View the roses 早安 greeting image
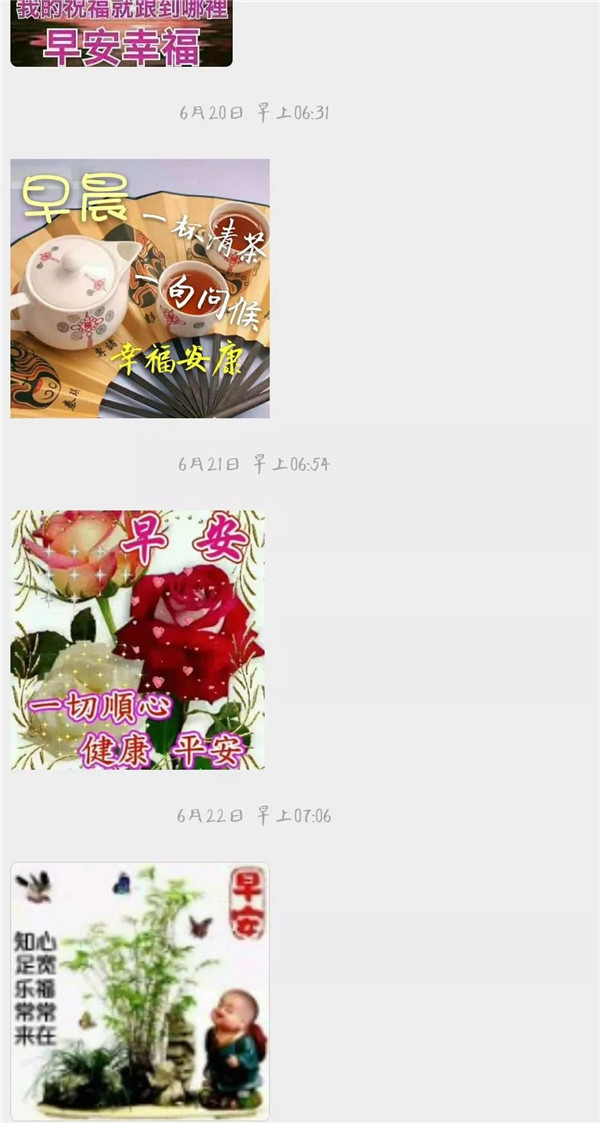The image size is (600, 1123). 138,640
